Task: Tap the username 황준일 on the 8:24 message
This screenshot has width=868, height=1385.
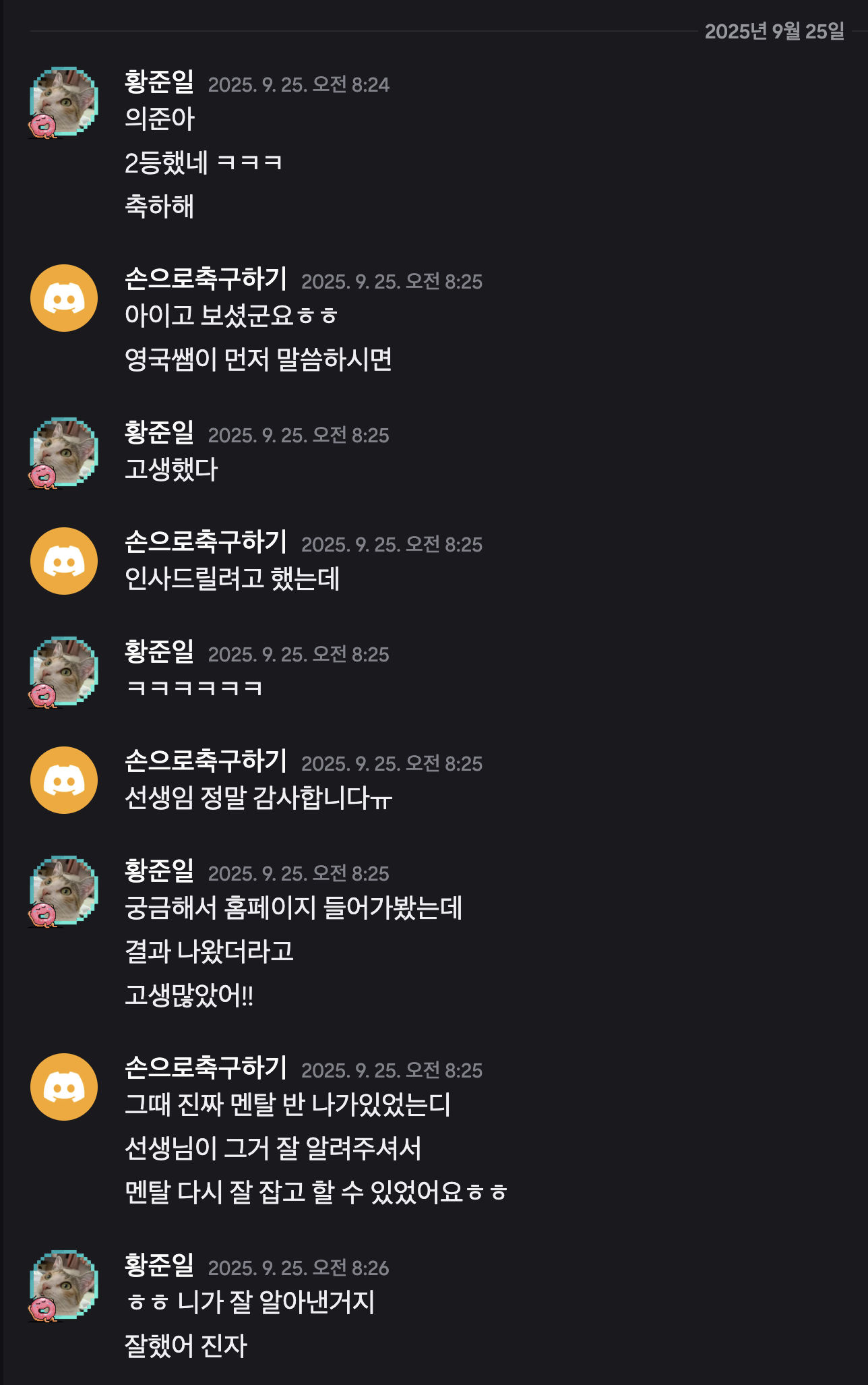Action: (159, 82)
